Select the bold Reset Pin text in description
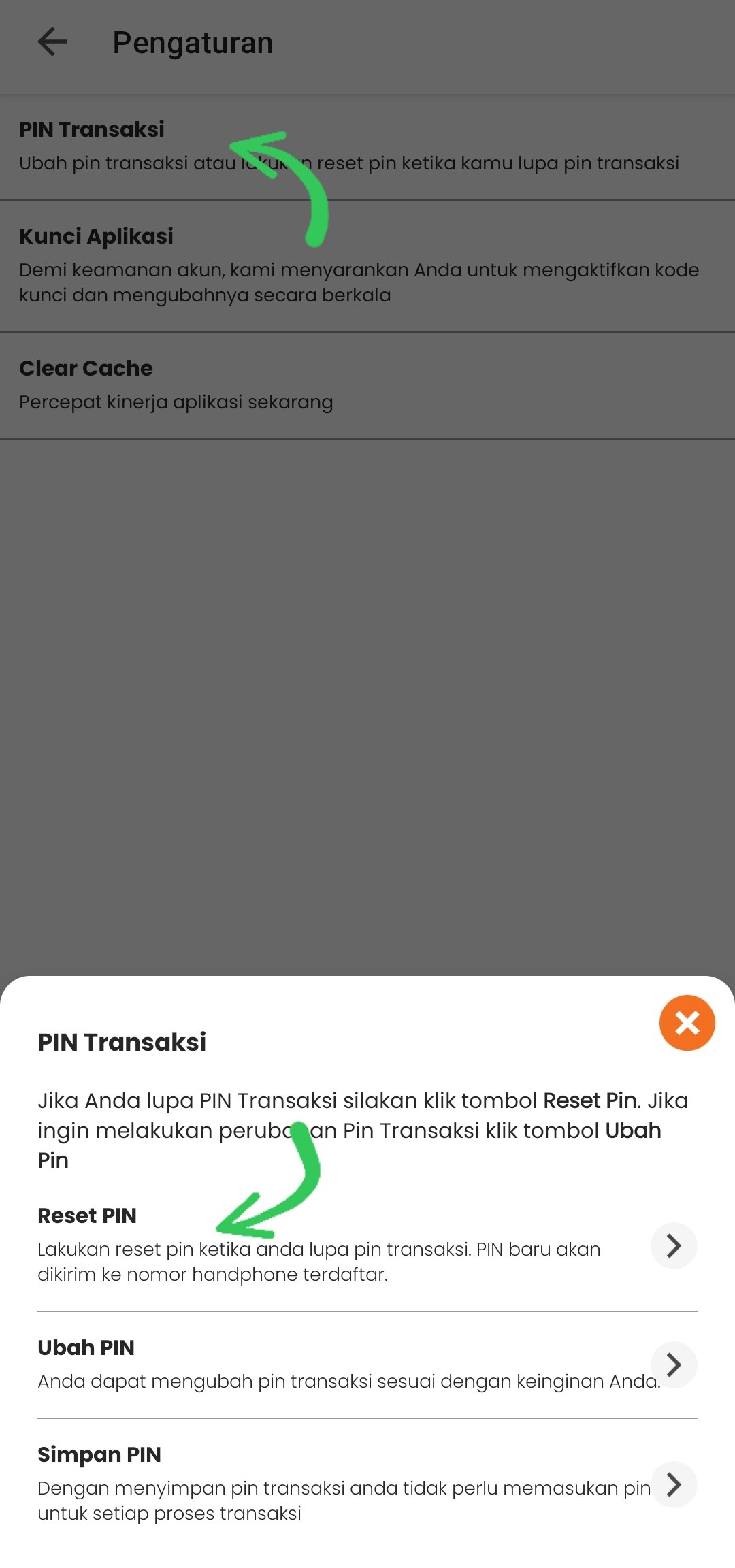The image size is (735, 1568). pyautogui.click(x=591, y=1100)
